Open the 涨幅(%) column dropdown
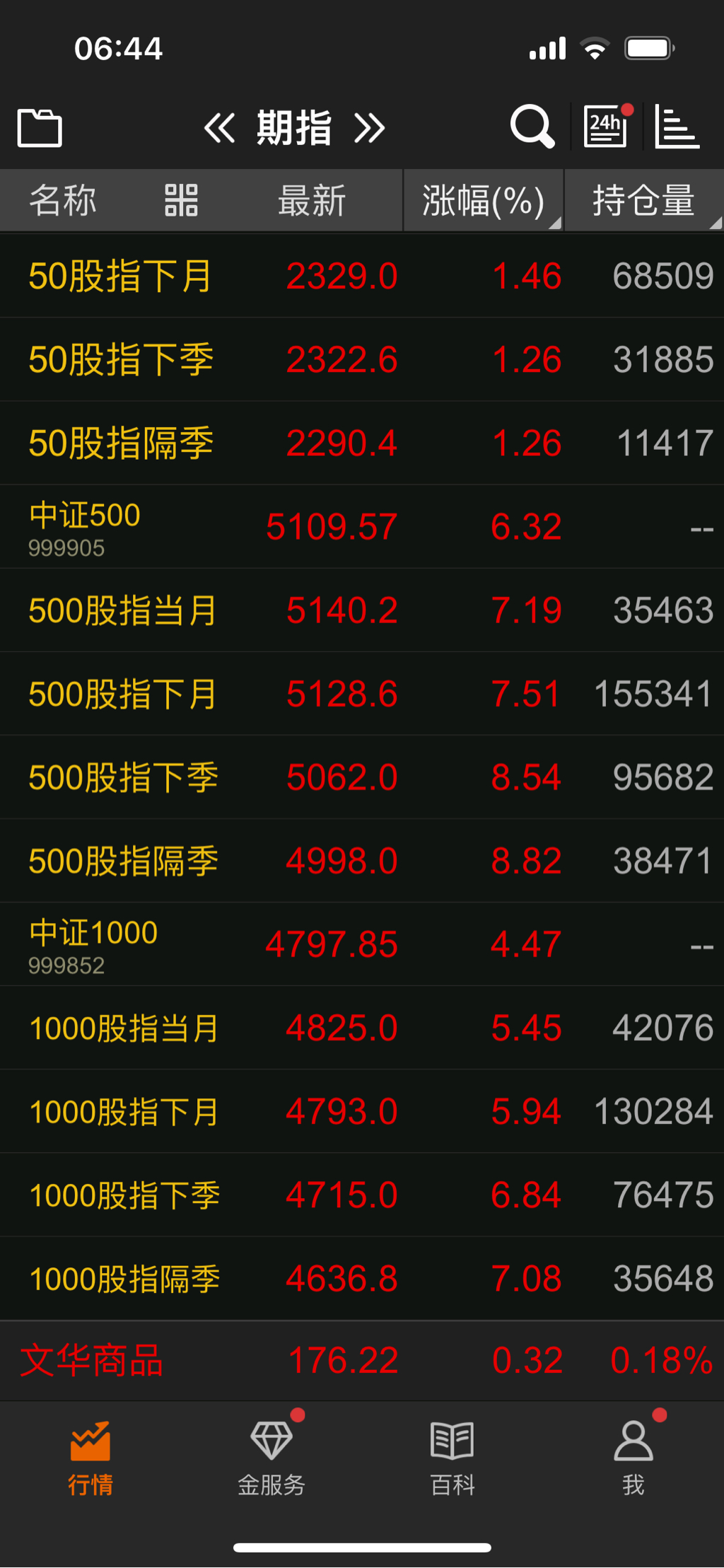The image size is (724, 1568). pyautogui.click(x=484, y=201)
